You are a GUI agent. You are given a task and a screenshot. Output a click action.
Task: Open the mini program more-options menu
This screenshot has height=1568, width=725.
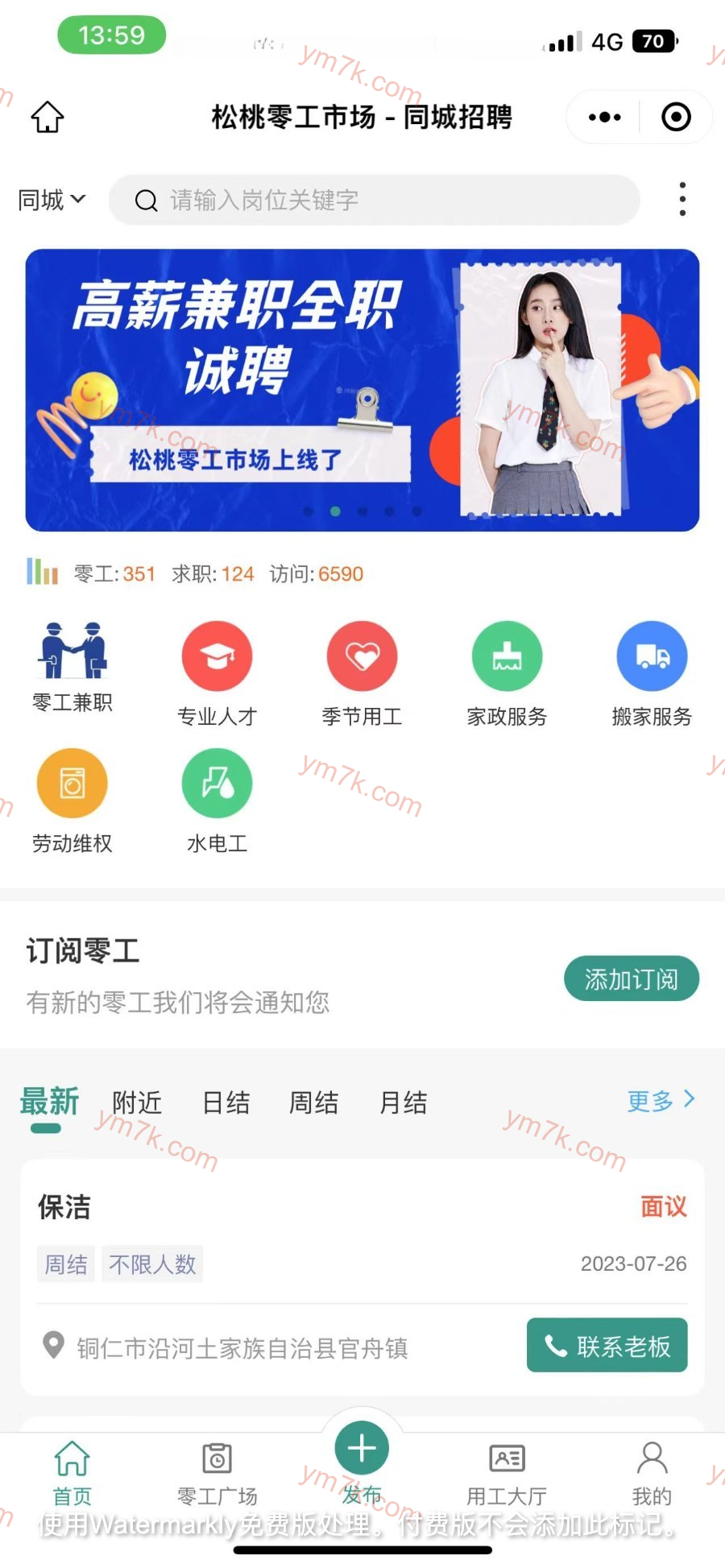604,117
